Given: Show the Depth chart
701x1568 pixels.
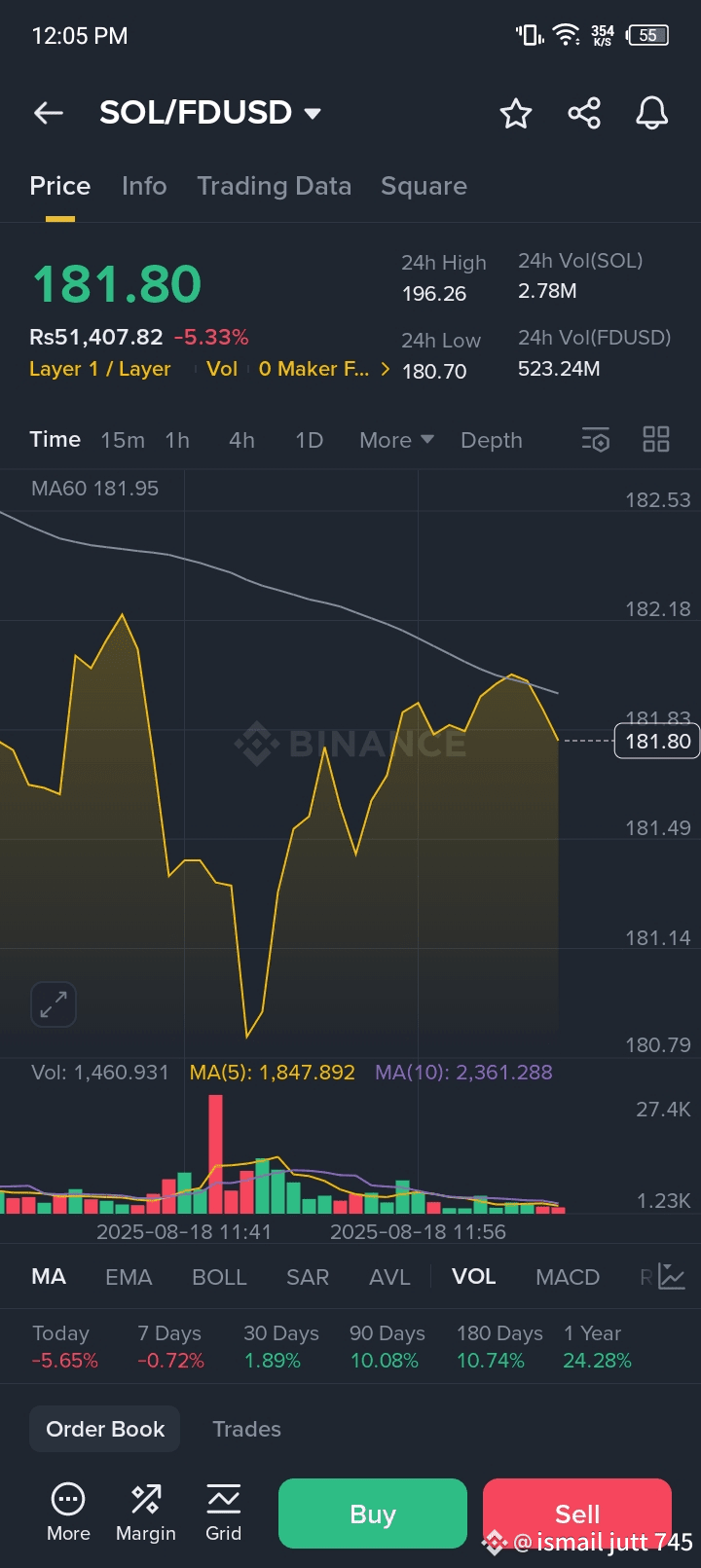Looking at the screenshot, I should click(492, 440).
